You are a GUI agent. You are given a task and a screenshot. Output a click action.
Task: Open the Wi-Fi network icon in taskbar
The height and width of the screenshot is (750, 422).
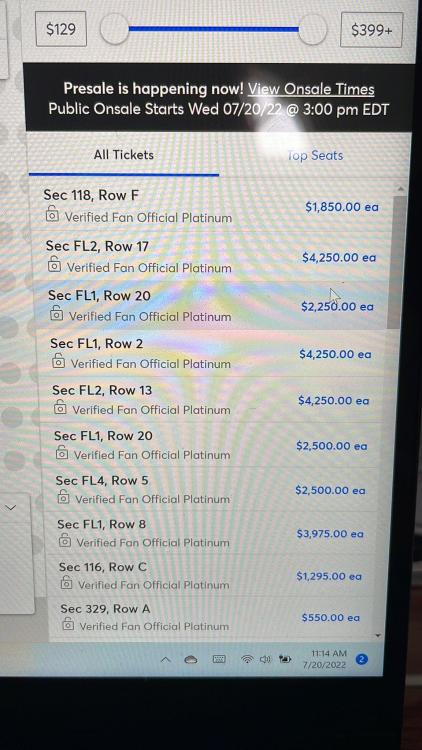tap(247, 660)
